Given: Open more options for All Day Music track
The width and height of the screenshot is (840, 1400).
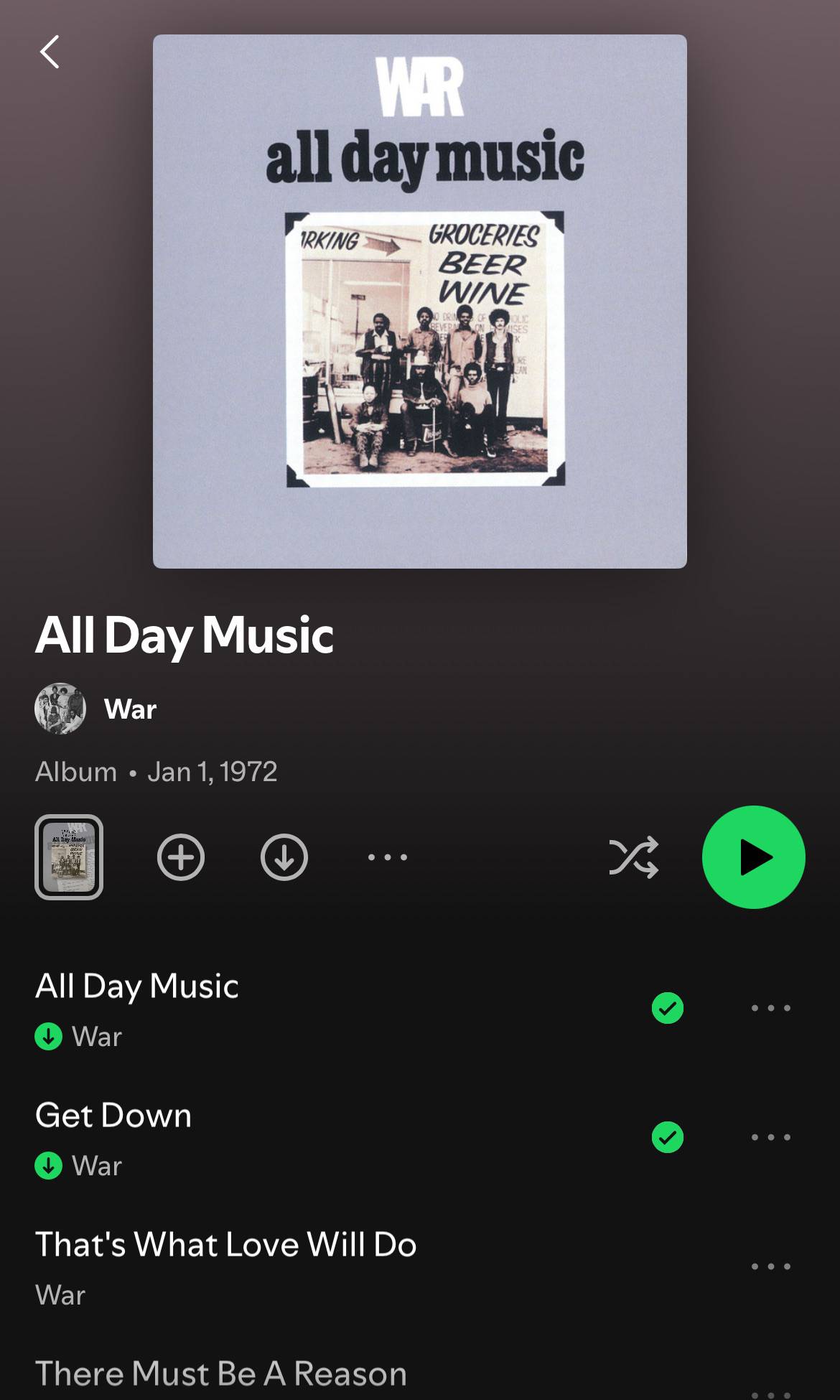Looking at the screenshot, I should coord(771,1008).
